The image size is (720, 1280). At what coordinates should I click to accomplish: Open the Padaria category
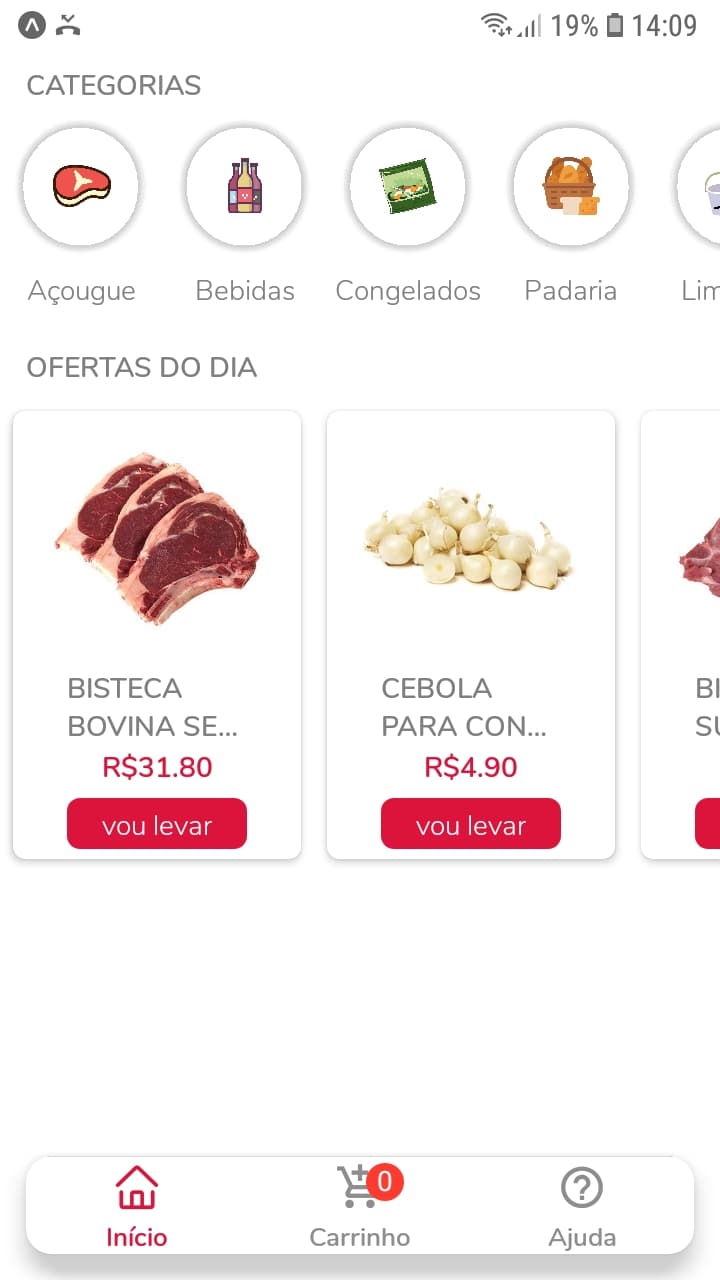pos(570,187)
